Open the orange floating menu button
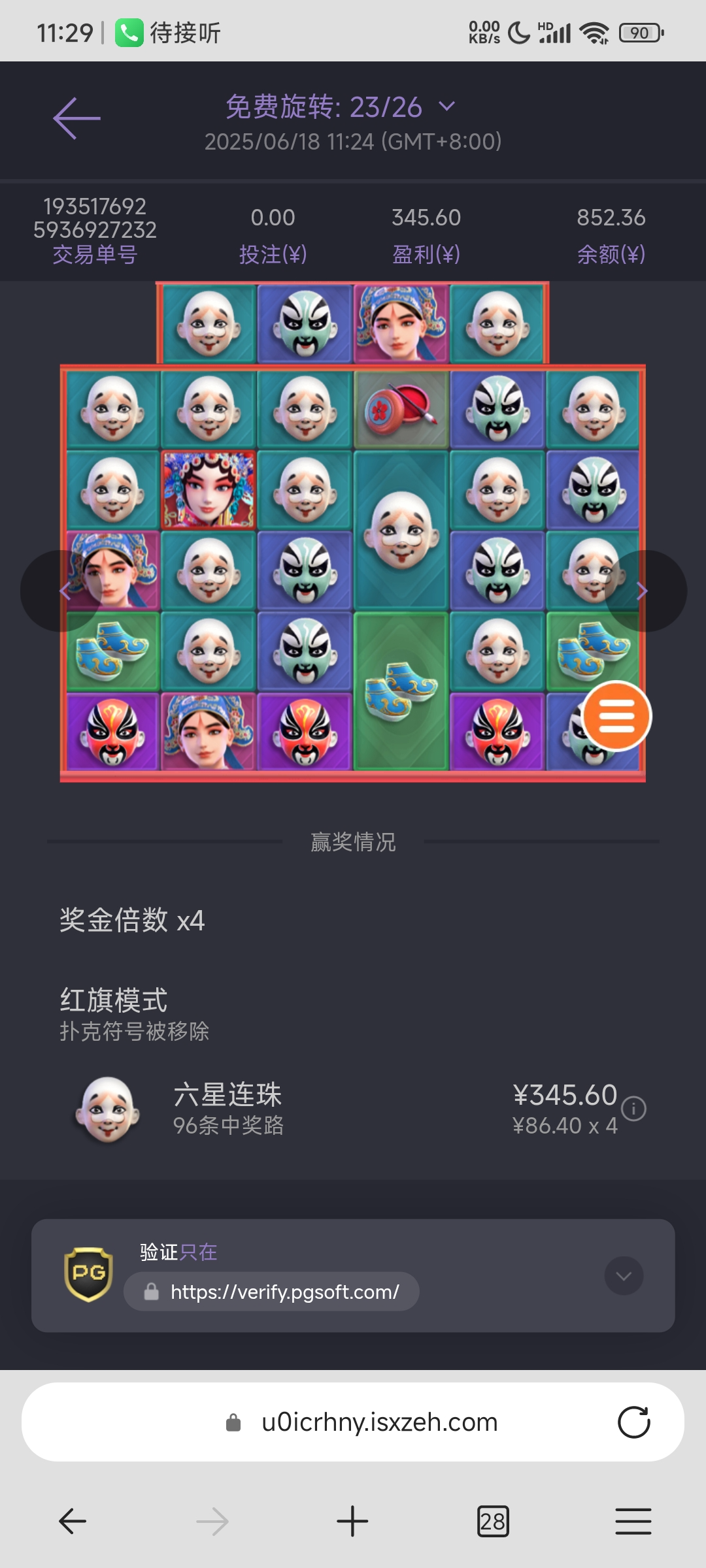This screenshot has height=1568, width=706. [616, 715]
